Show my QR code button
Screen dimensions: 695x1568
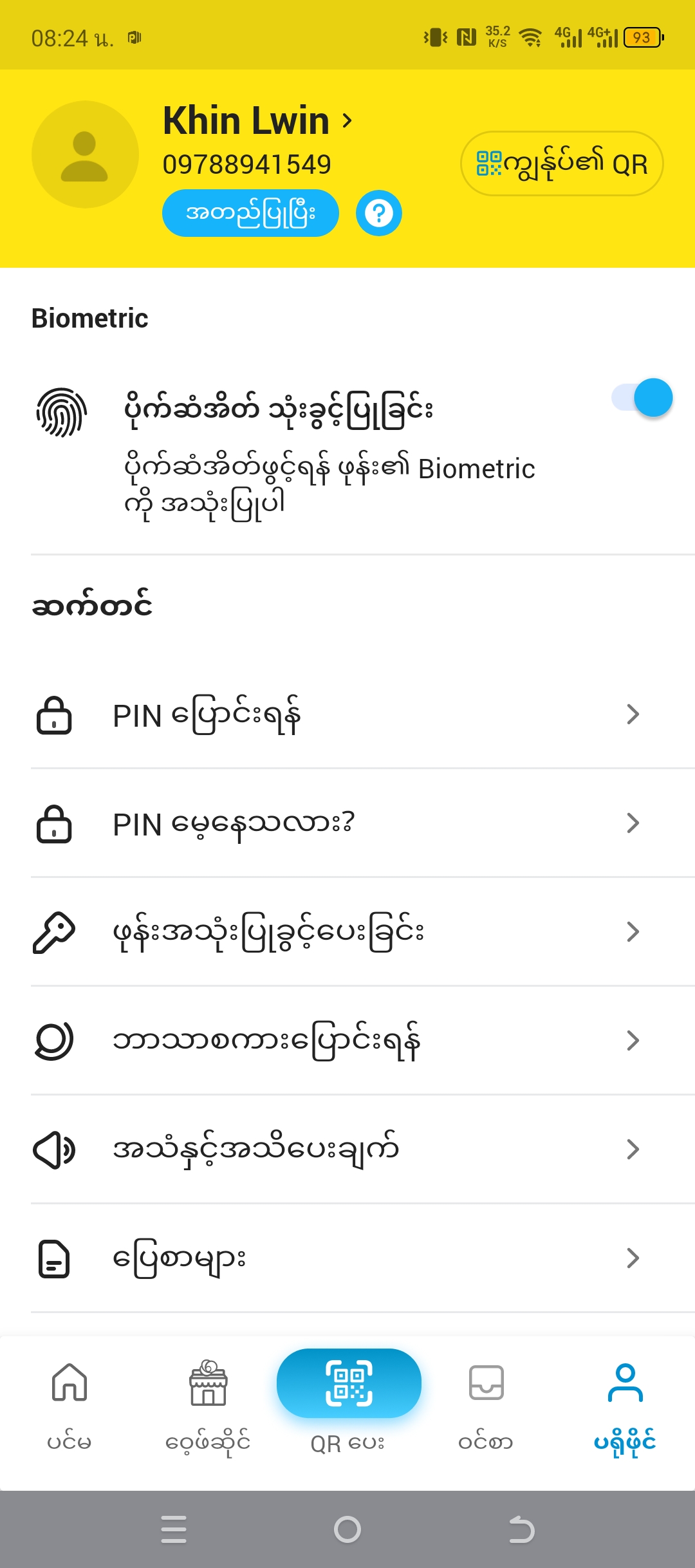click(x=562, y=163)
